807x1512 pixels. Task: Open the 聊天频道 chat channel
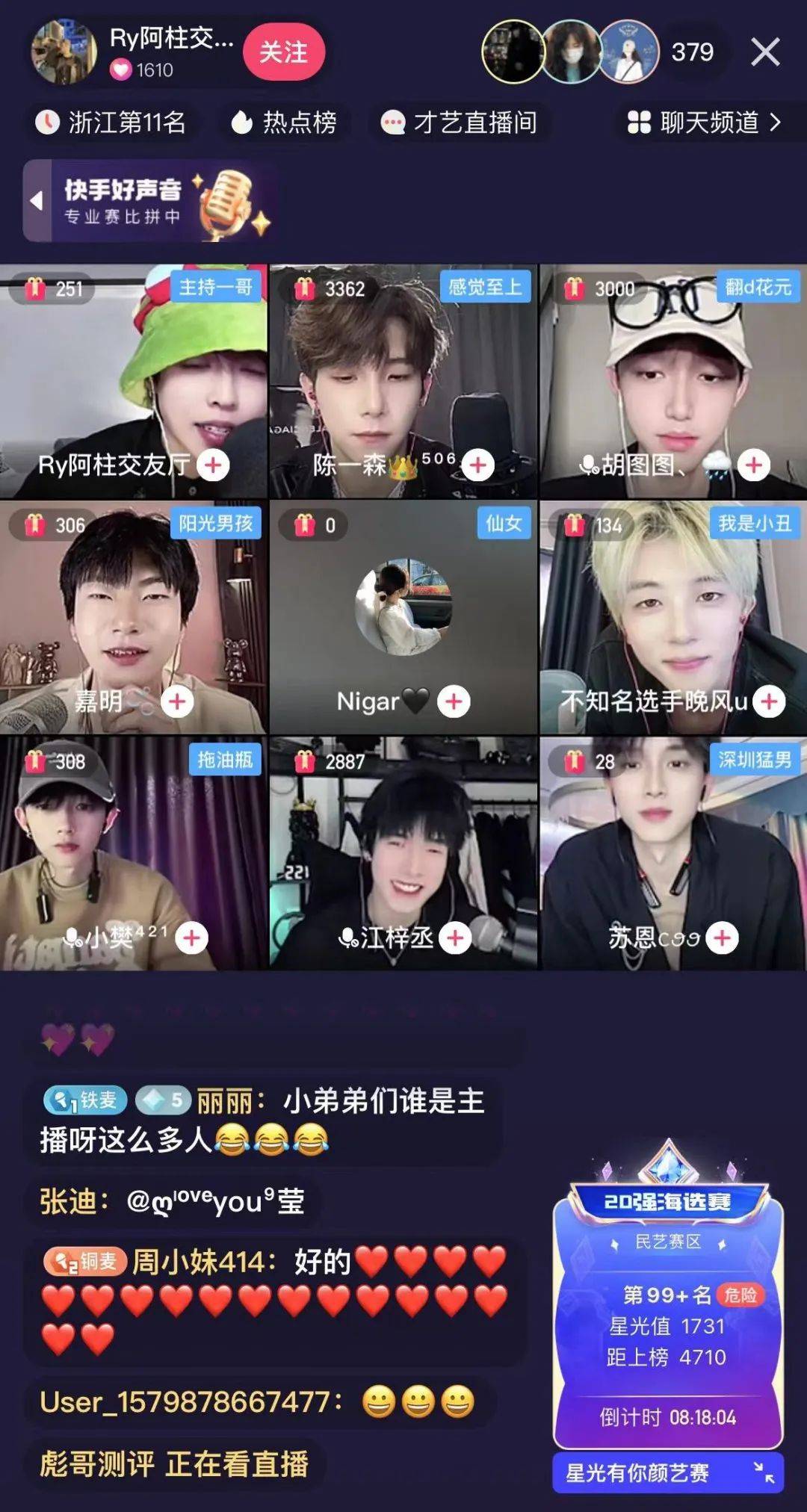point(706,122)
